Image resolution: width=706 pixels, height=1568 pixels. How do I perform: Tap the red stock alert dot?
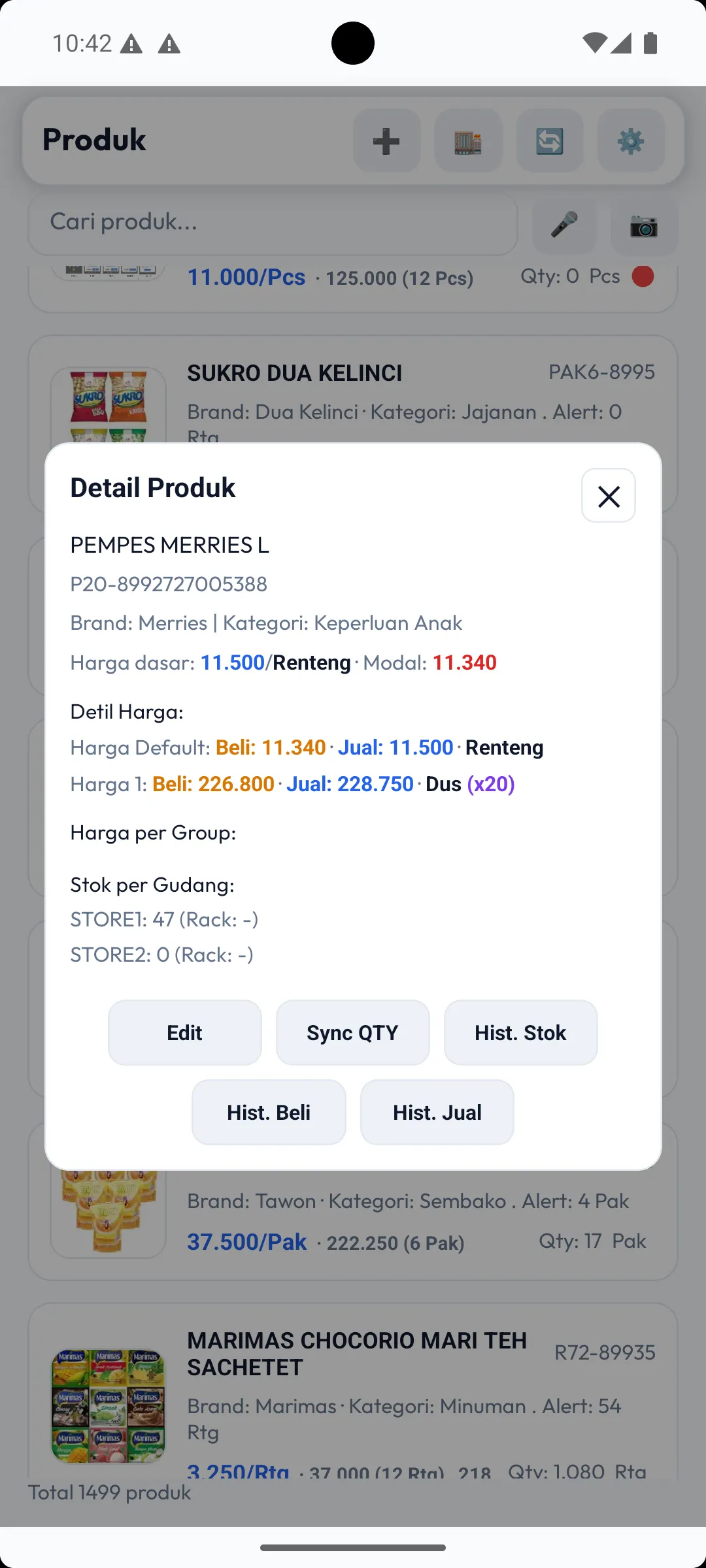[644, 276]
